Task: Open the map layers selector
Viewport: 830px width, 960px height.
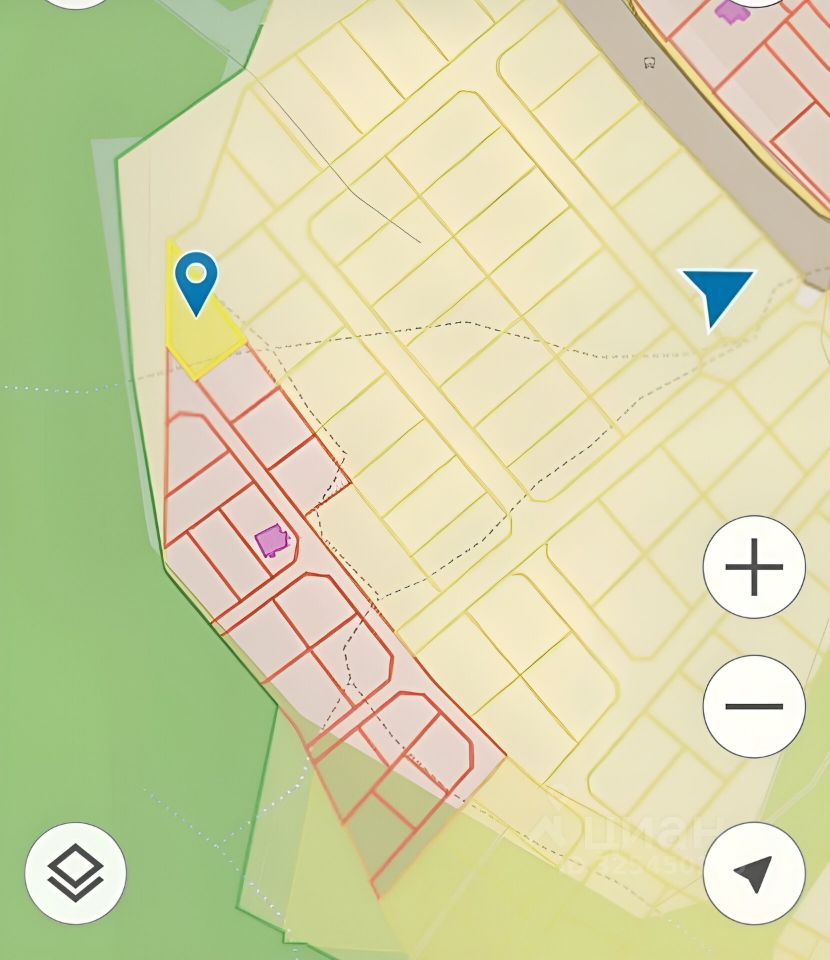Action: [76, 873]
